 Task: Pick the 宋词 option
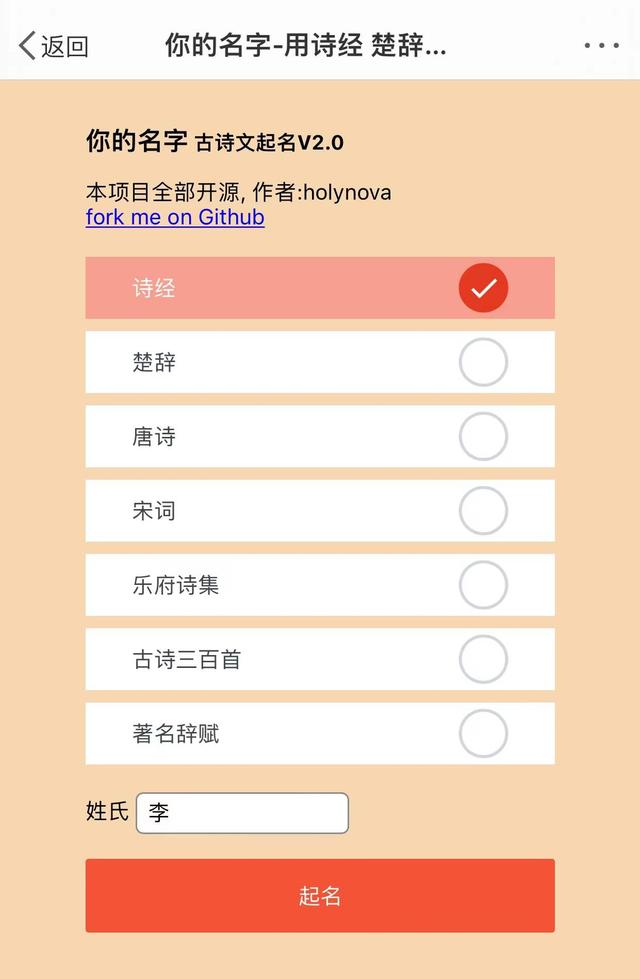click(483, 511)
